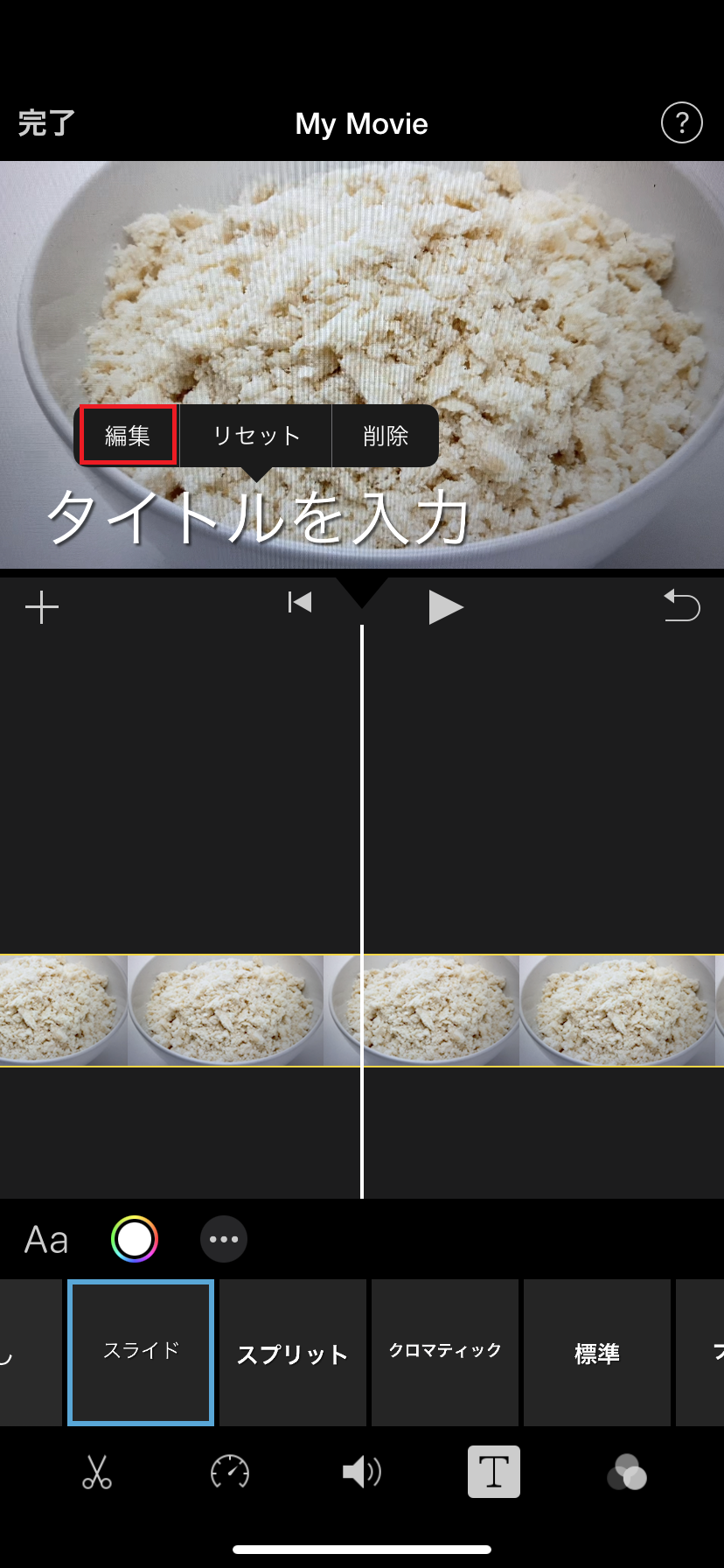Viewport: 724px width, 1568px height.
Task: Open the title color picker
Action: 135,1239
